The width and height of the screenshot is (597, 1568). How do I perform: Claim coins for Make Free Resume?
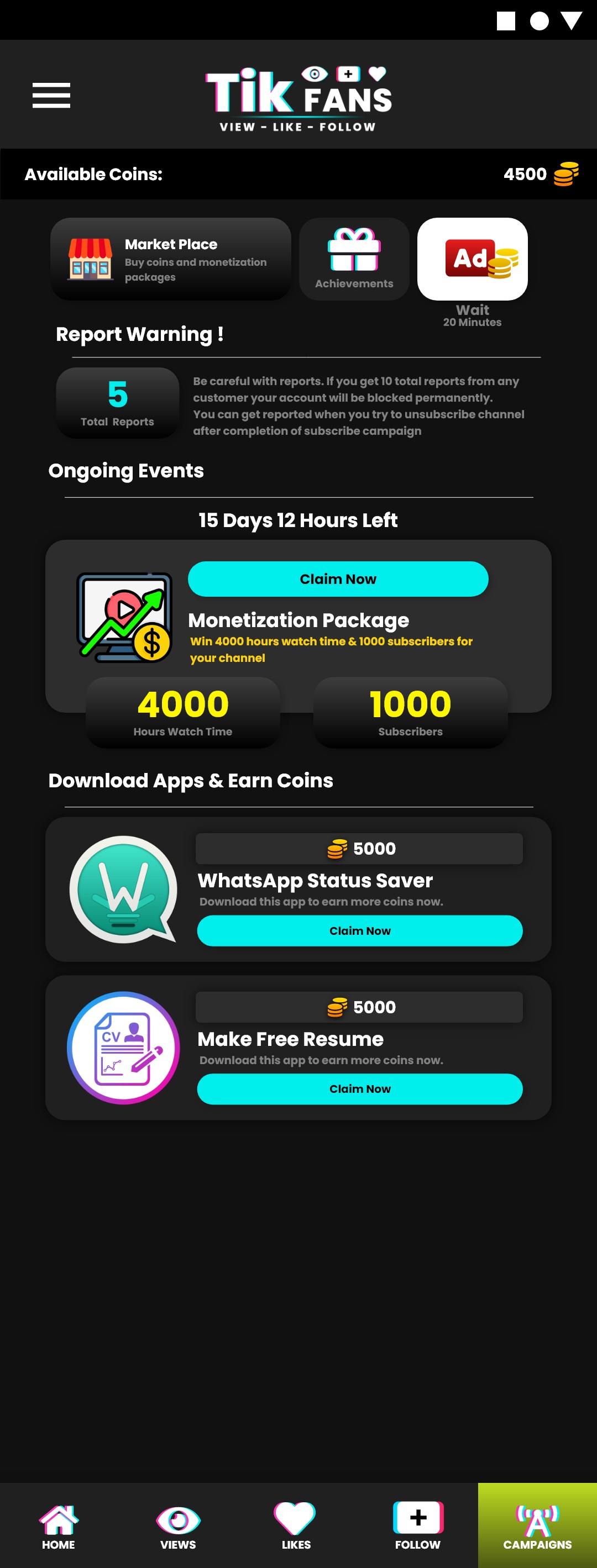tap(359, 1089)
